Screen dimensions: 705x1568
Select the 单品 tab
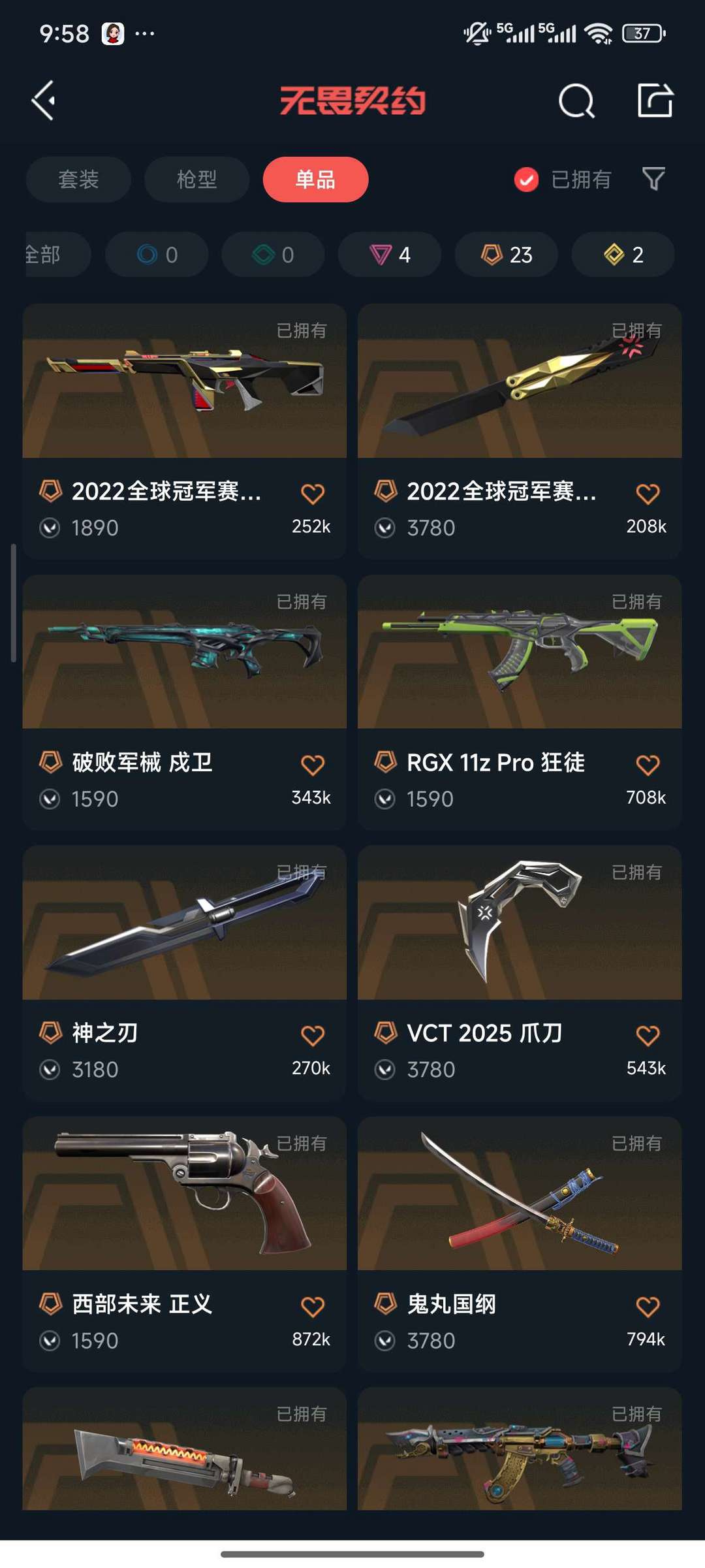[315, 180]
